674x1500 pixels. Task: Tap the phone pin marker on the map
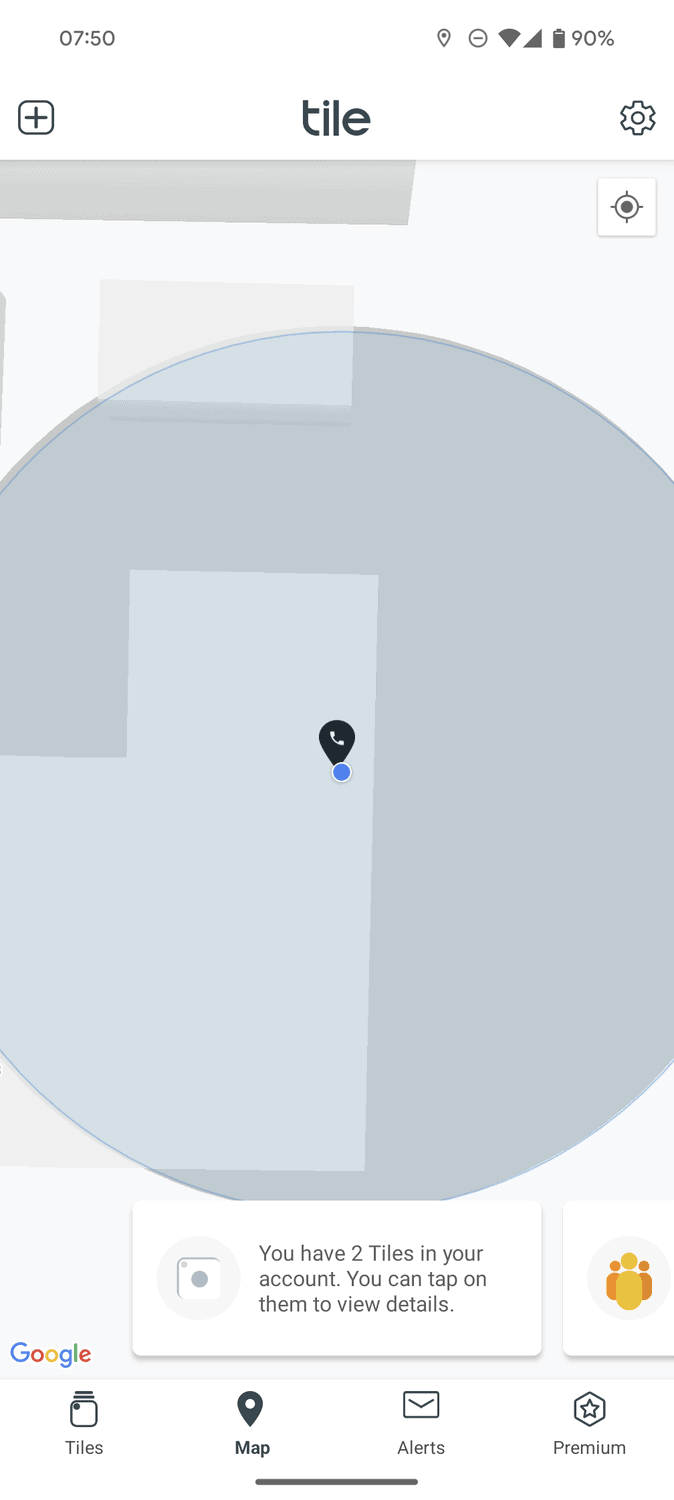337,742
